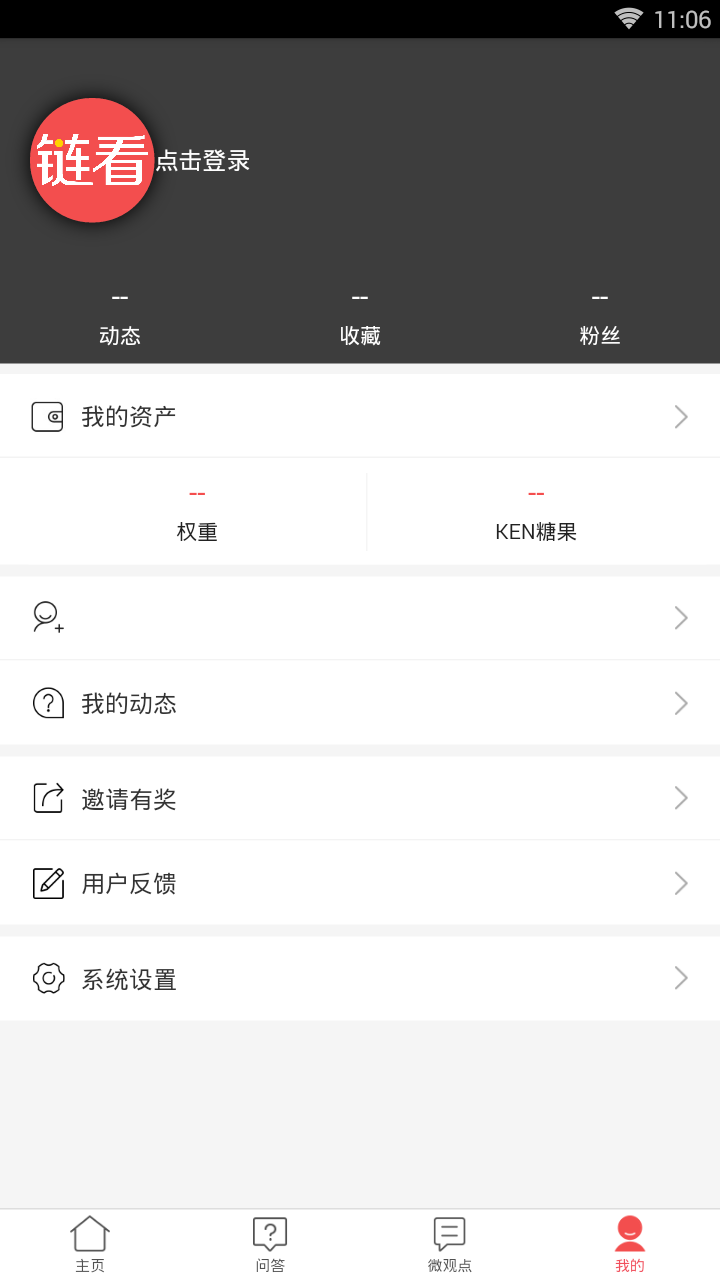Open the 粉丝 followers counter
This screenshot has width=720, height=1280.
pos(600,315)
